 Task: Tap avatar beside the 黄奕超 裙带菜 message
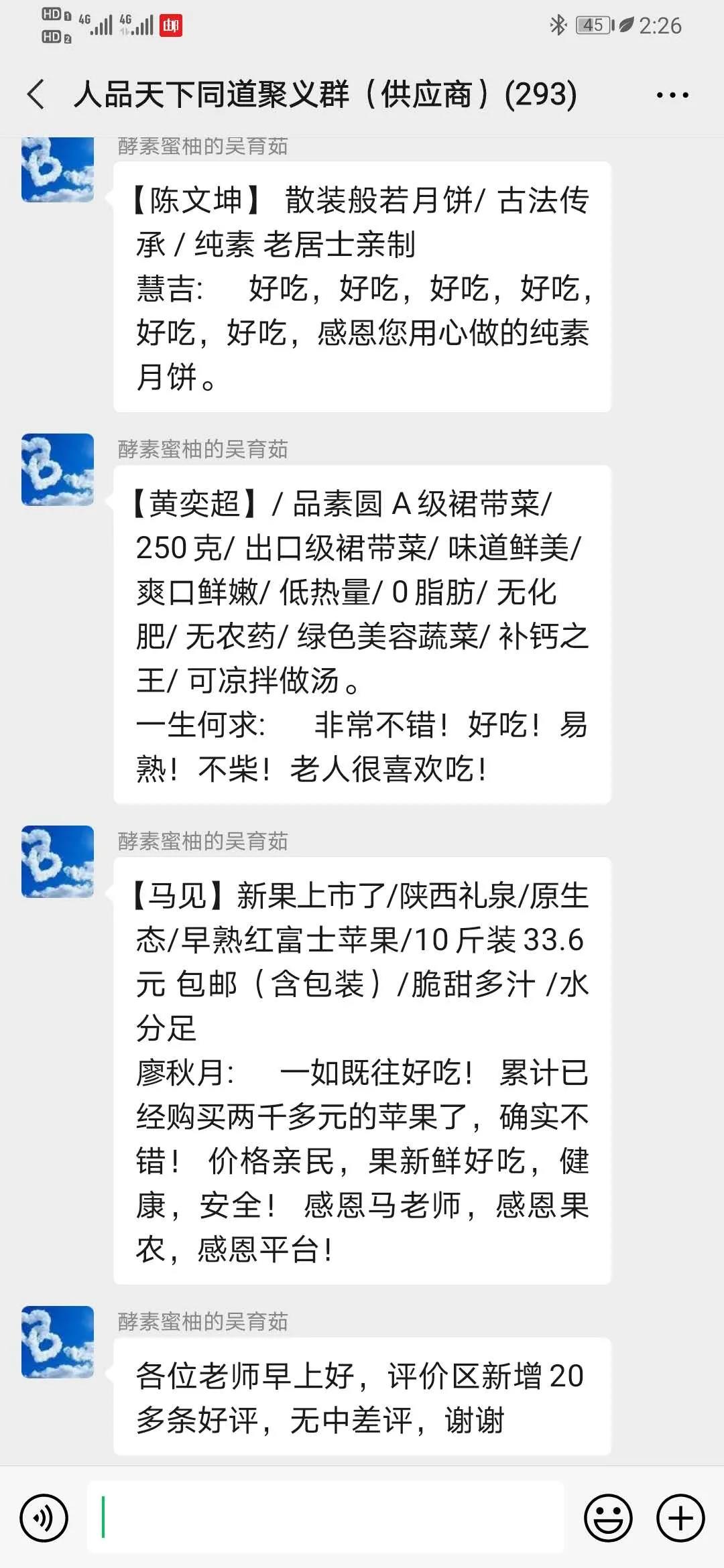[58, 469]
